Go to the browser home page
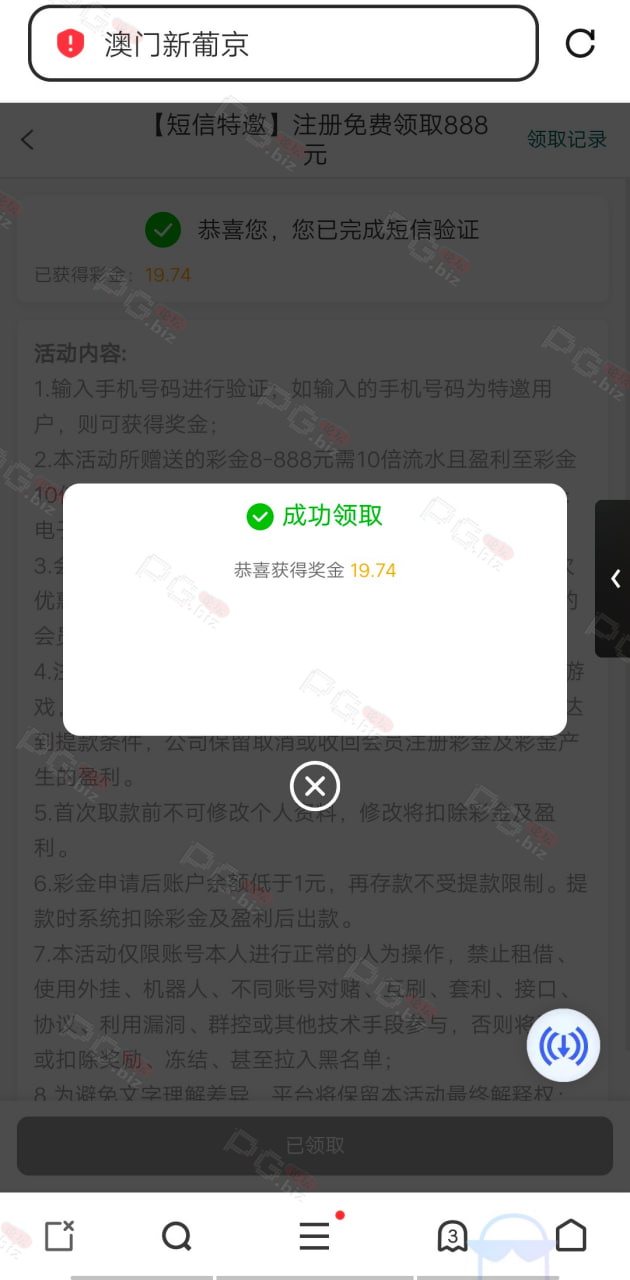This screenshot has height=1280, width=630. (x=571, y=1236)
